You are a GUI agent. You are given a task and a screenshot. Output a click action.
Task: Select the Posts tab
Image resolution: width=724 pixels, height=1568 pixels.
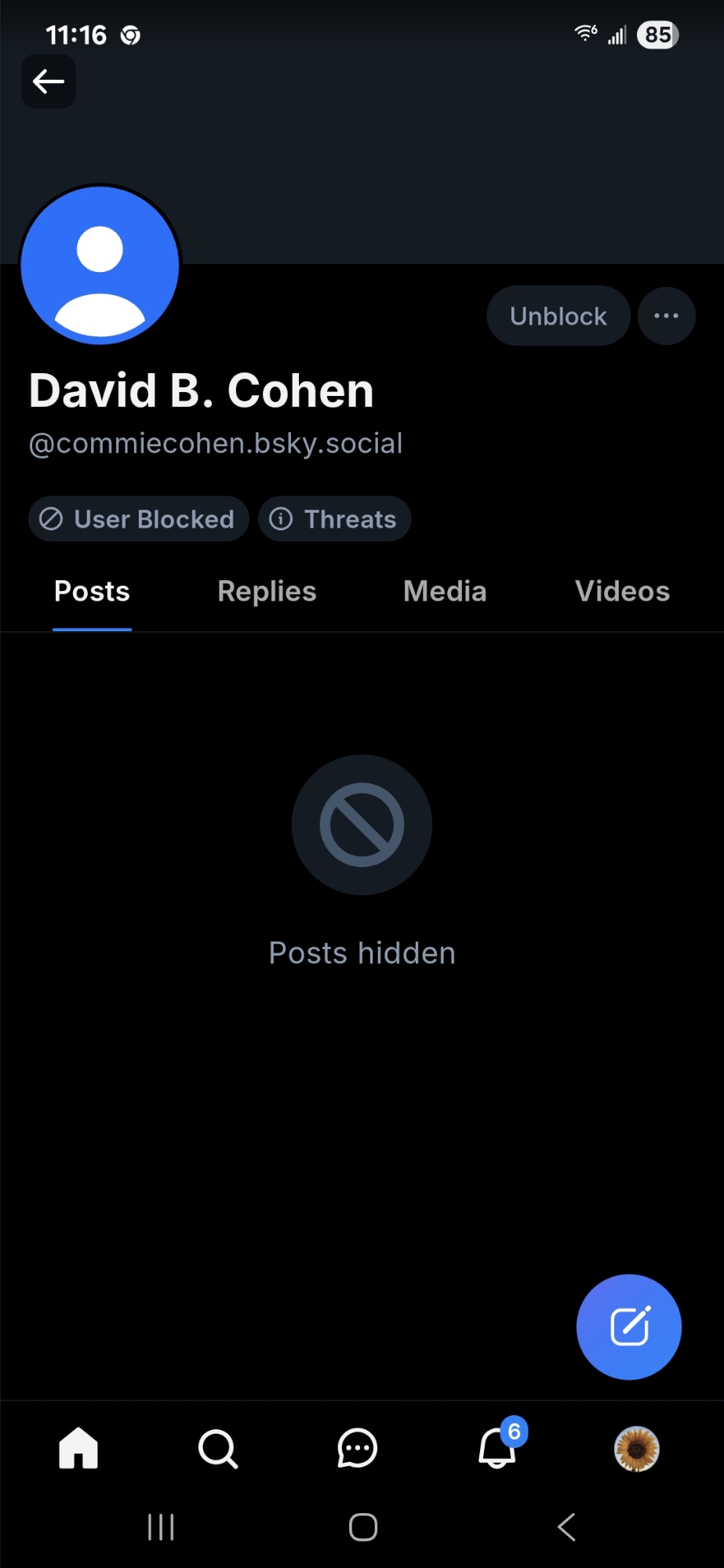click(92, 591)
